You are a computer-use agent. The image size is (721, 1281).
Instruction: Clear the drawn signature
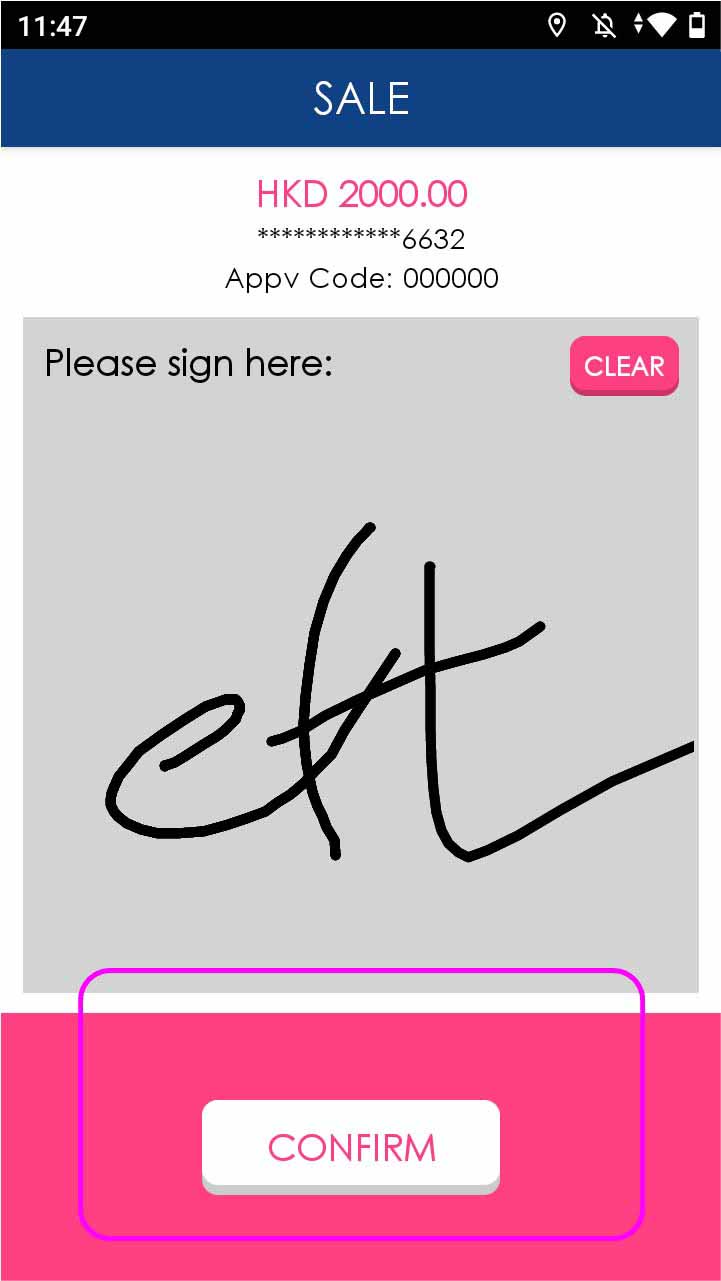[x=624, y=366]
